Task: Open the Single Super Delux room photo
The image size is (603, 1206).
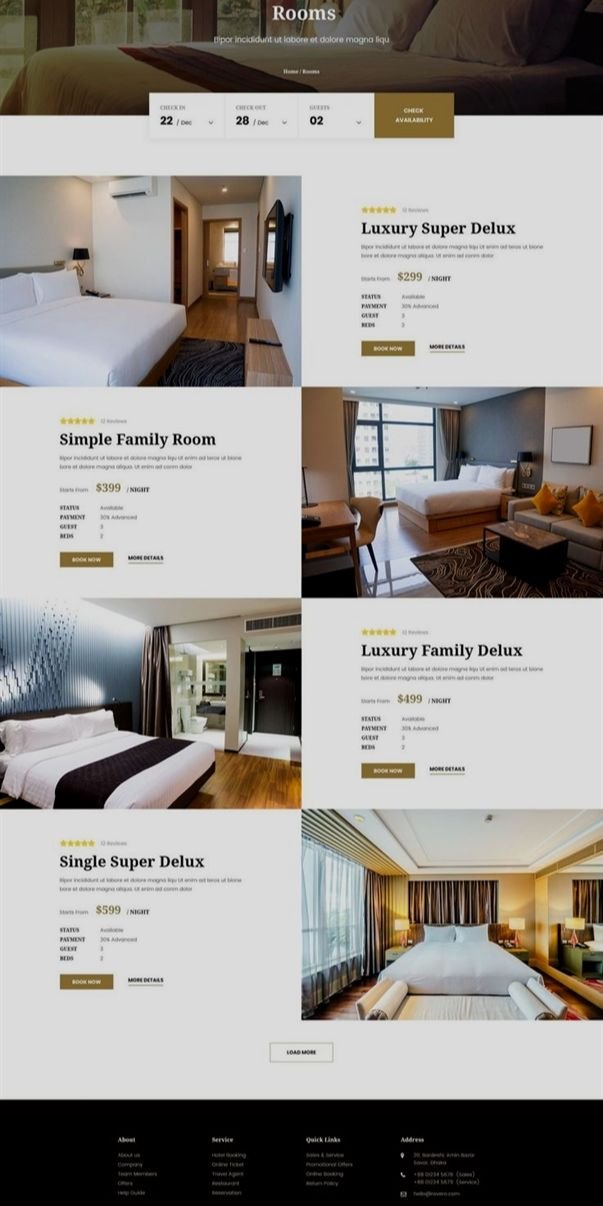Action: 452,915
